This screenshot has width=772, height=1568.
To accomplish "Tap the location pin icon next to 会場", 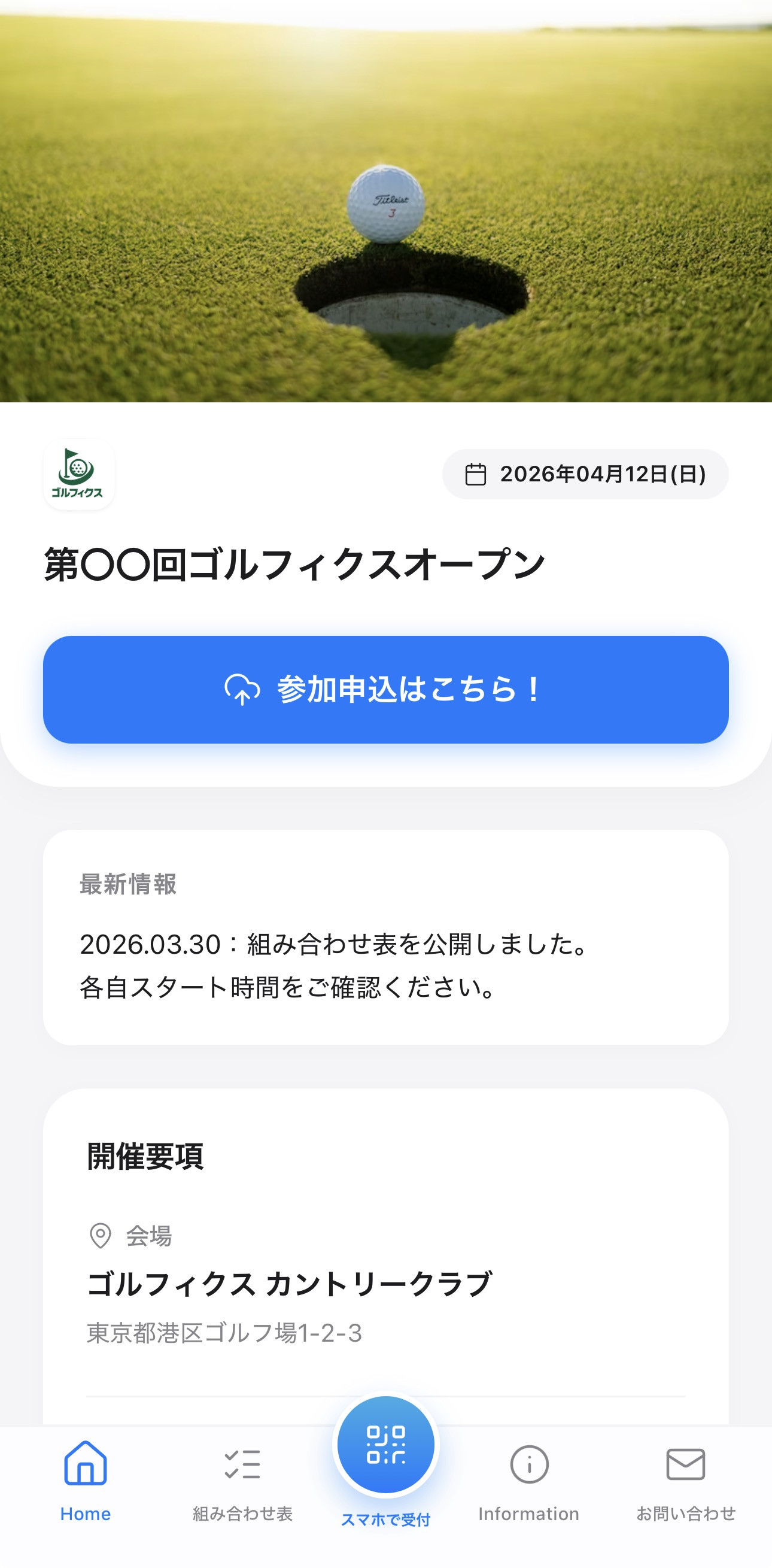I will point(101,1235).
